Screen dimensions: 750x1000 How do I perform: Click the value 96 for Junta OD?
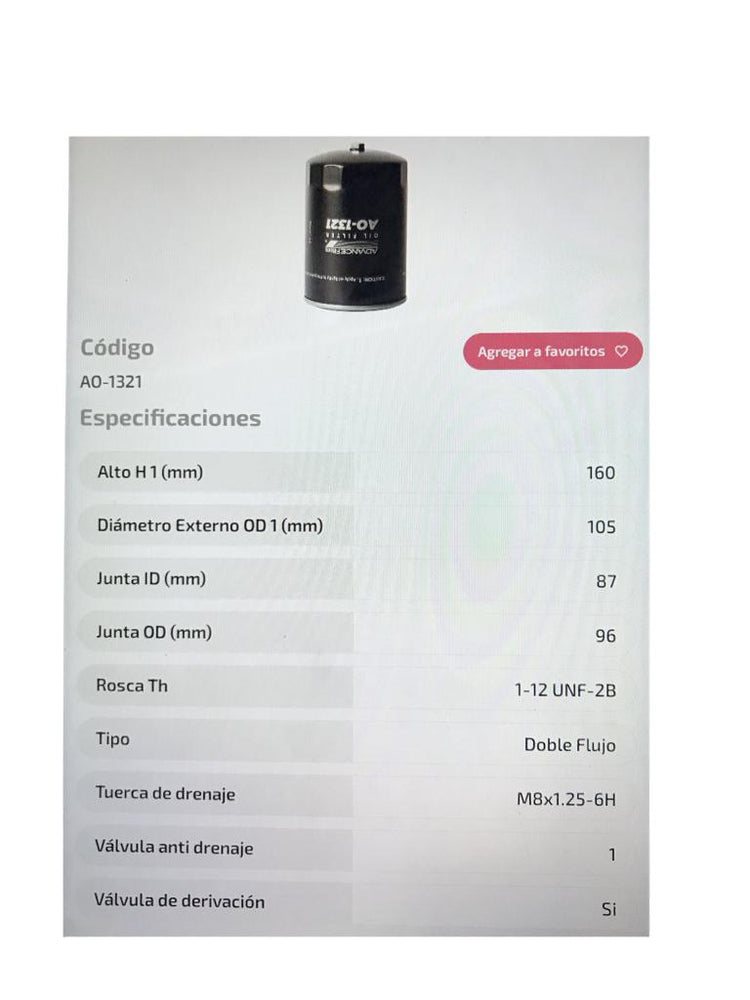pyautogui.click(x=605, y=633)
